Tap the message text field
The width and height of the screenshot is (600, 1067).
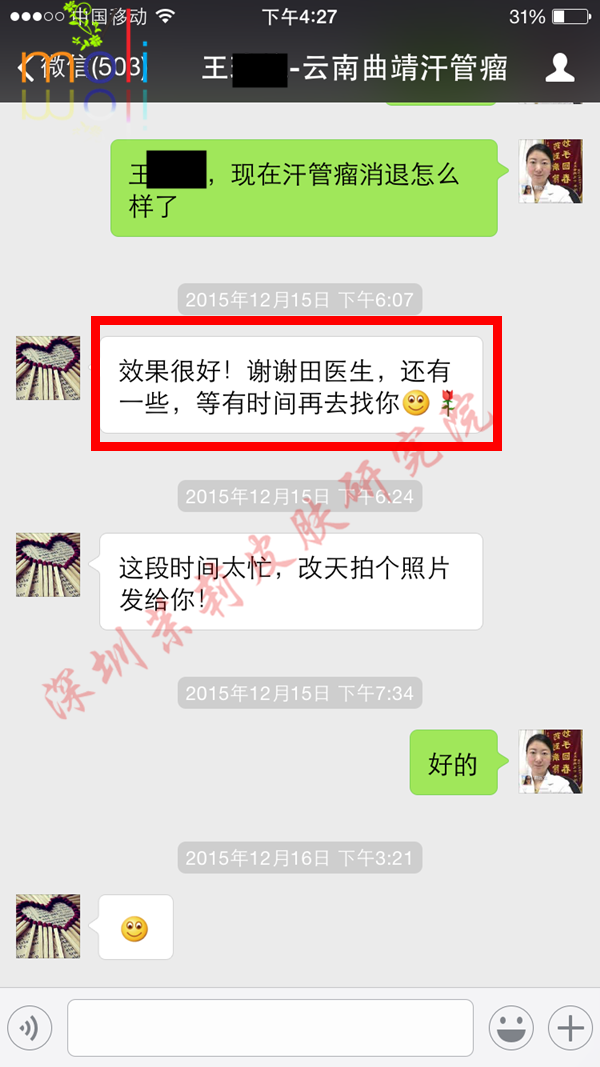(x=270, y=1027)
